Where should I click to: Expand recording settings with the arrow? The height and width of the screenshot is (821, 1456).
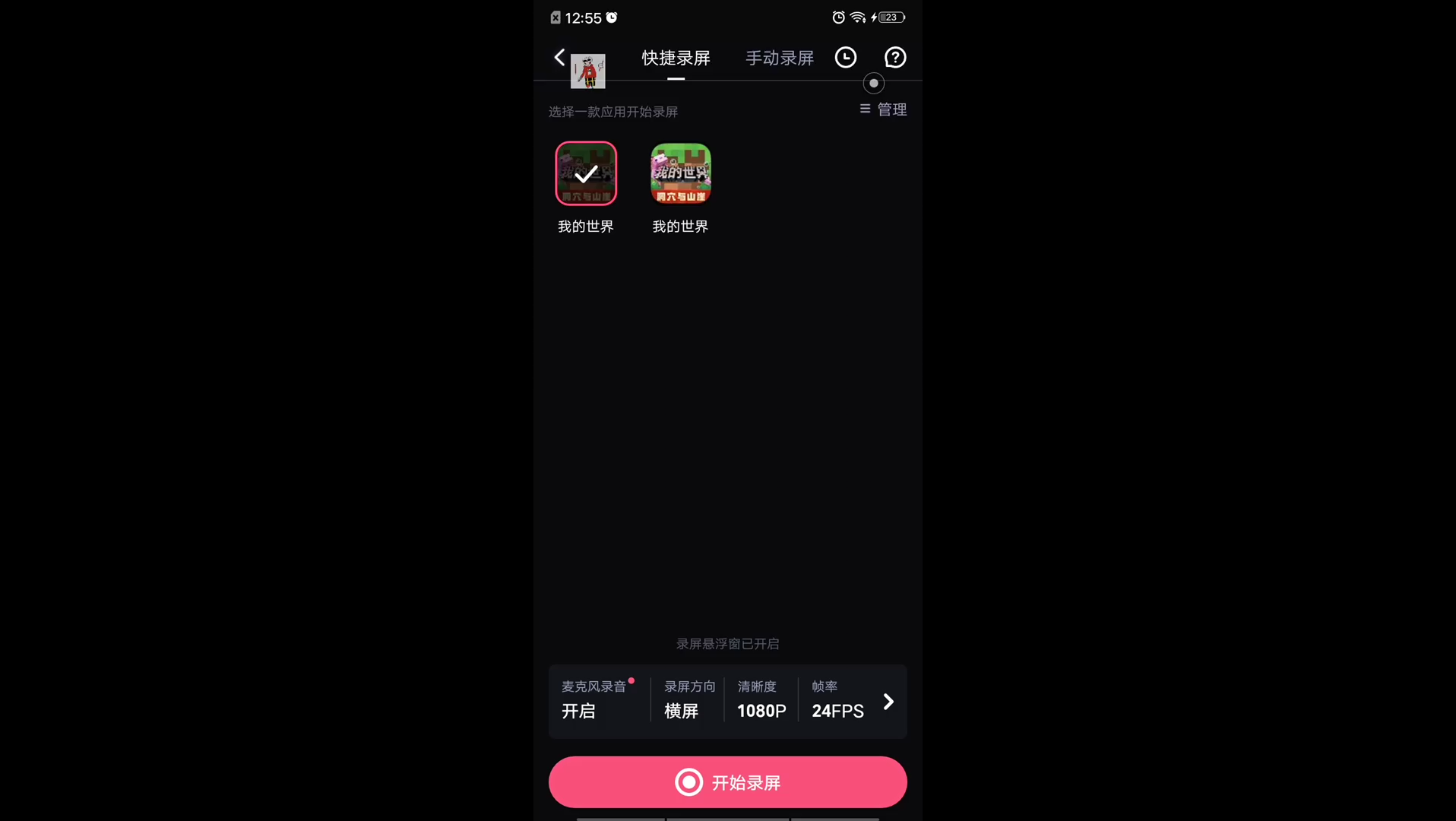888,702
